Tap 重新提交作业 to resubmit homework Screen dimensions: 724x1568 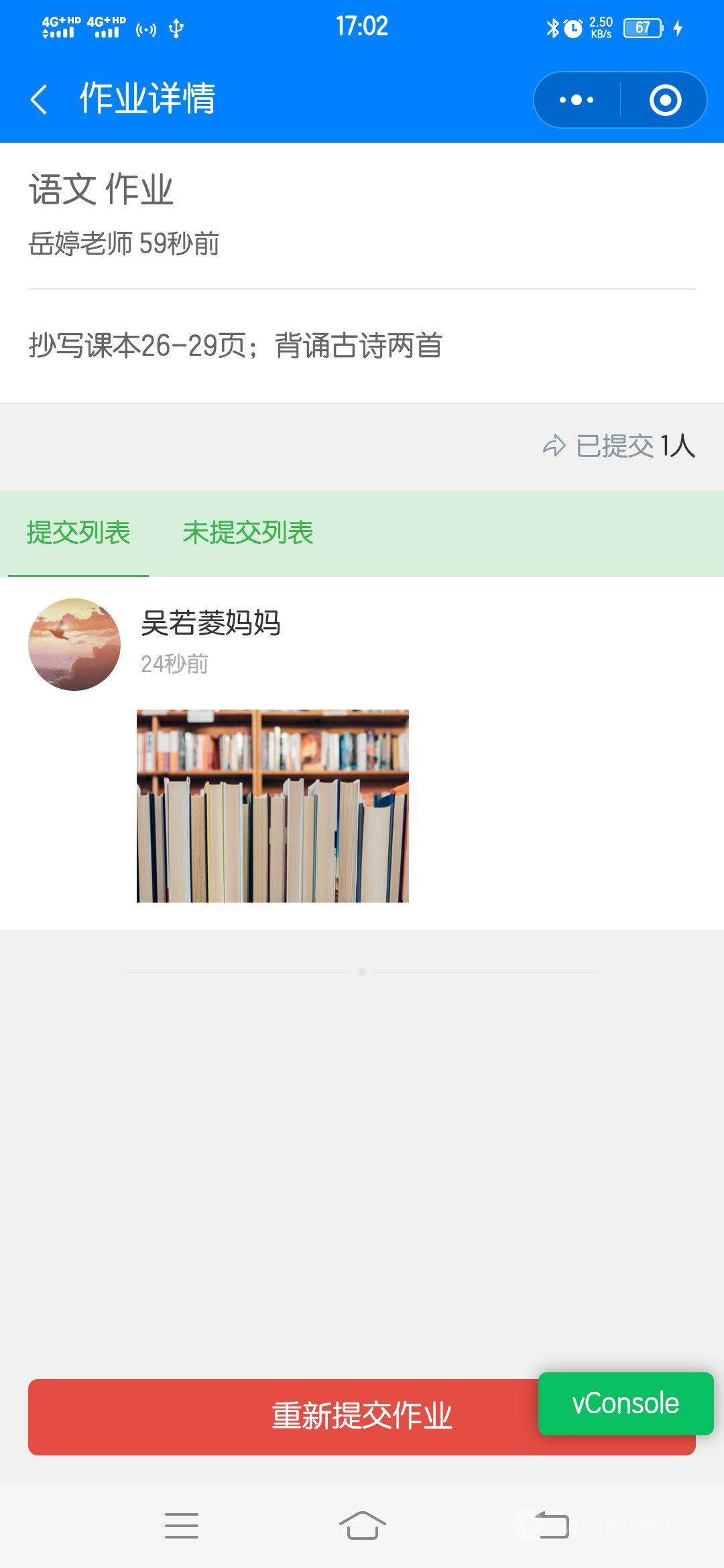point(282,1417)
